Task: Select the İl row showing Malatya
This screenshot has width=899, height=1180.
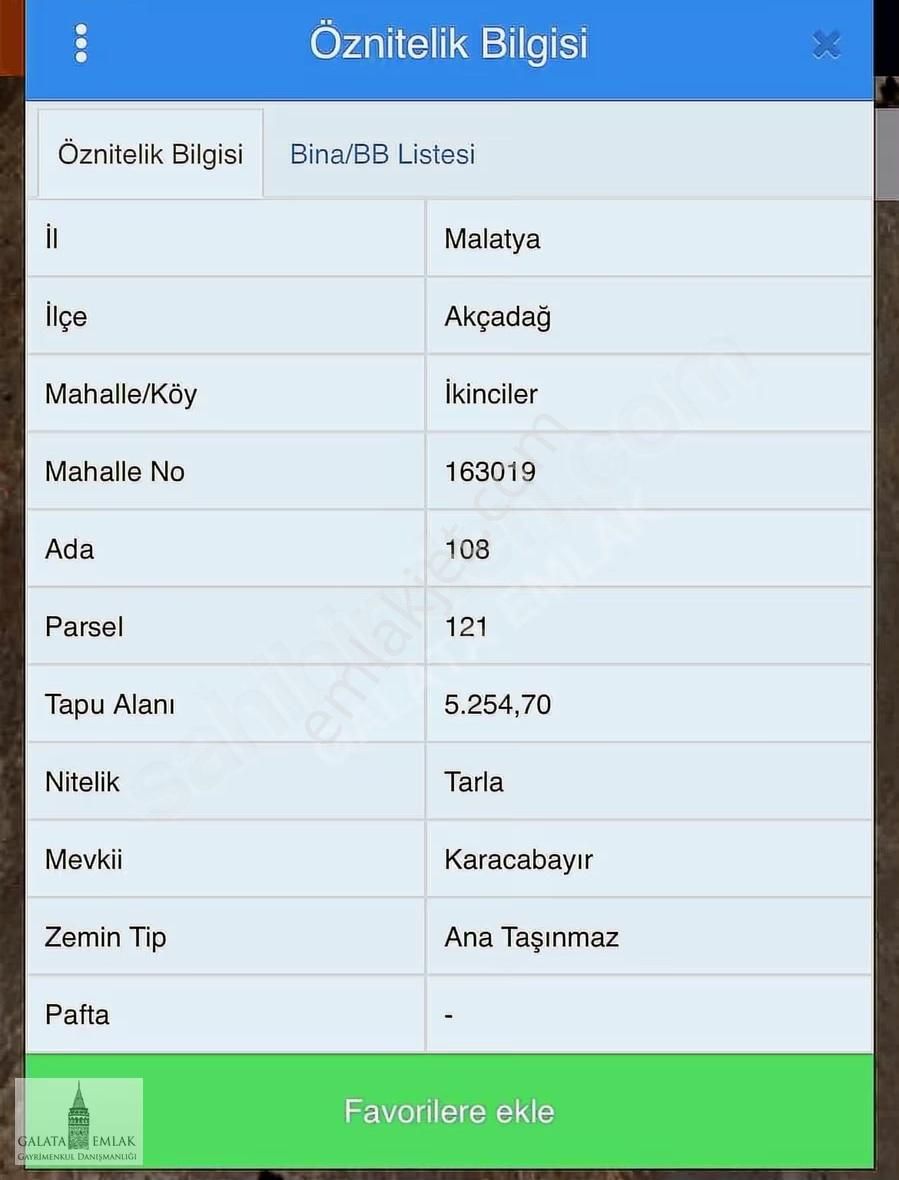Action: click(x=491, y=239)
